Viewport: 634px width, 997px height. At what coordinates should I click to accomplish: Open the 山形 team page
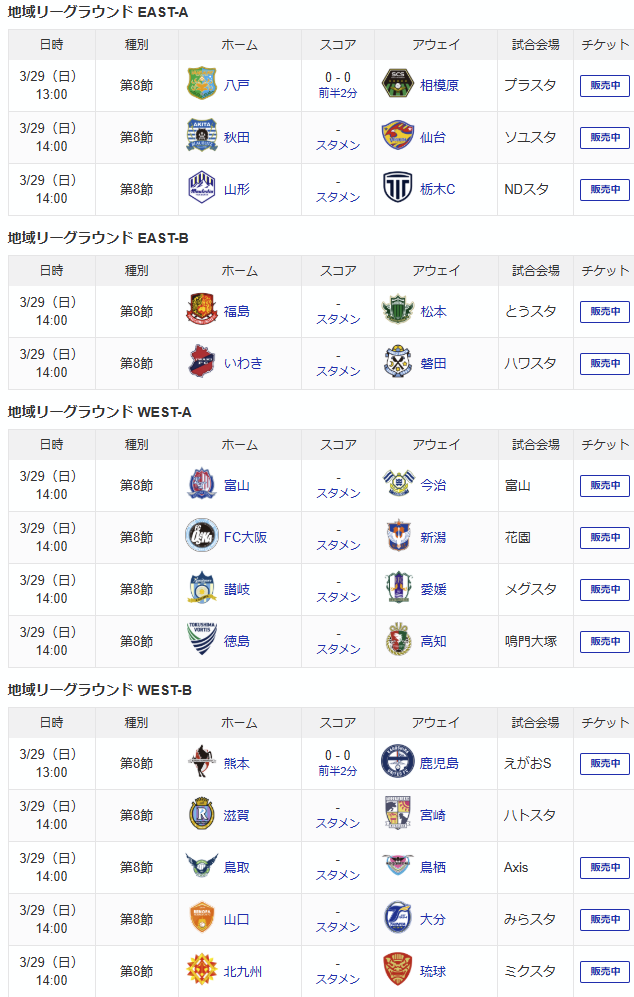point(236,189)
